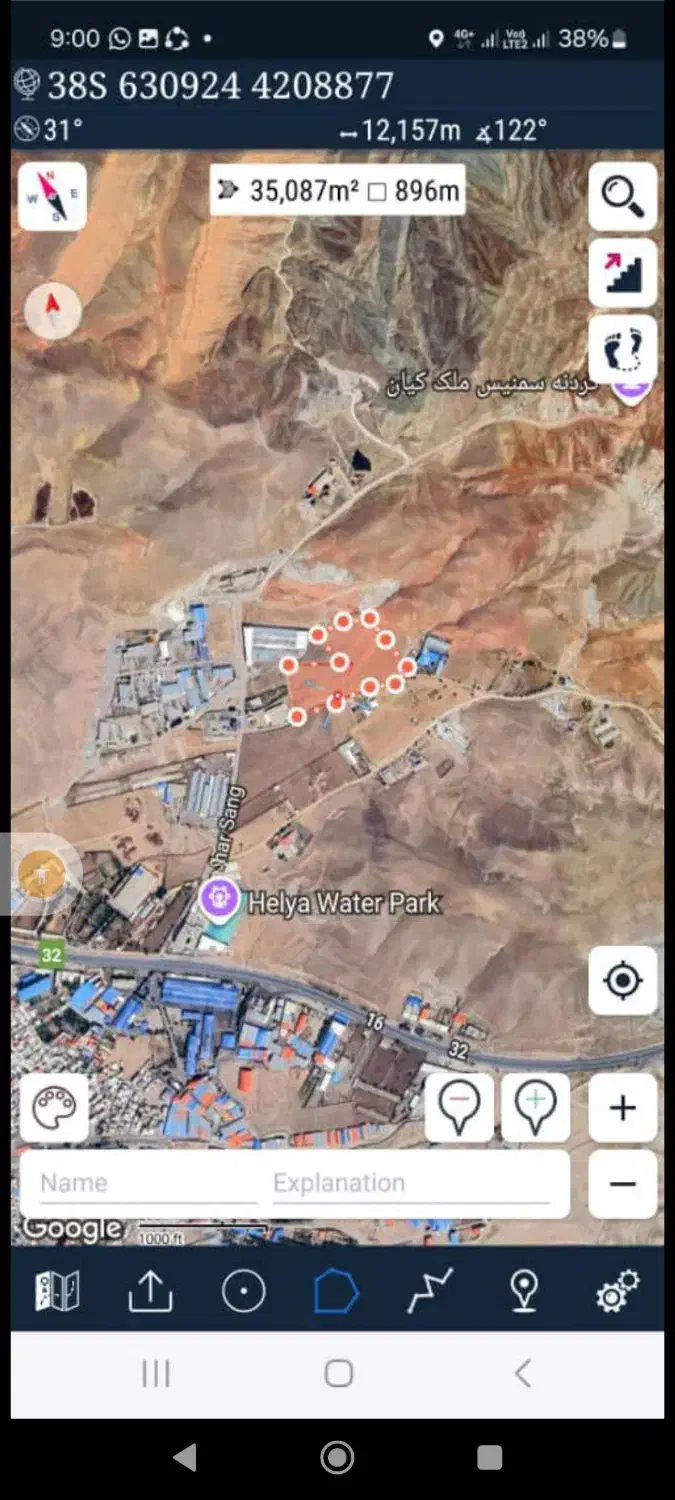This screenshot has height=1500, width=675.
Task: Open the map search magnifier
Action: [x=622, y=197]
